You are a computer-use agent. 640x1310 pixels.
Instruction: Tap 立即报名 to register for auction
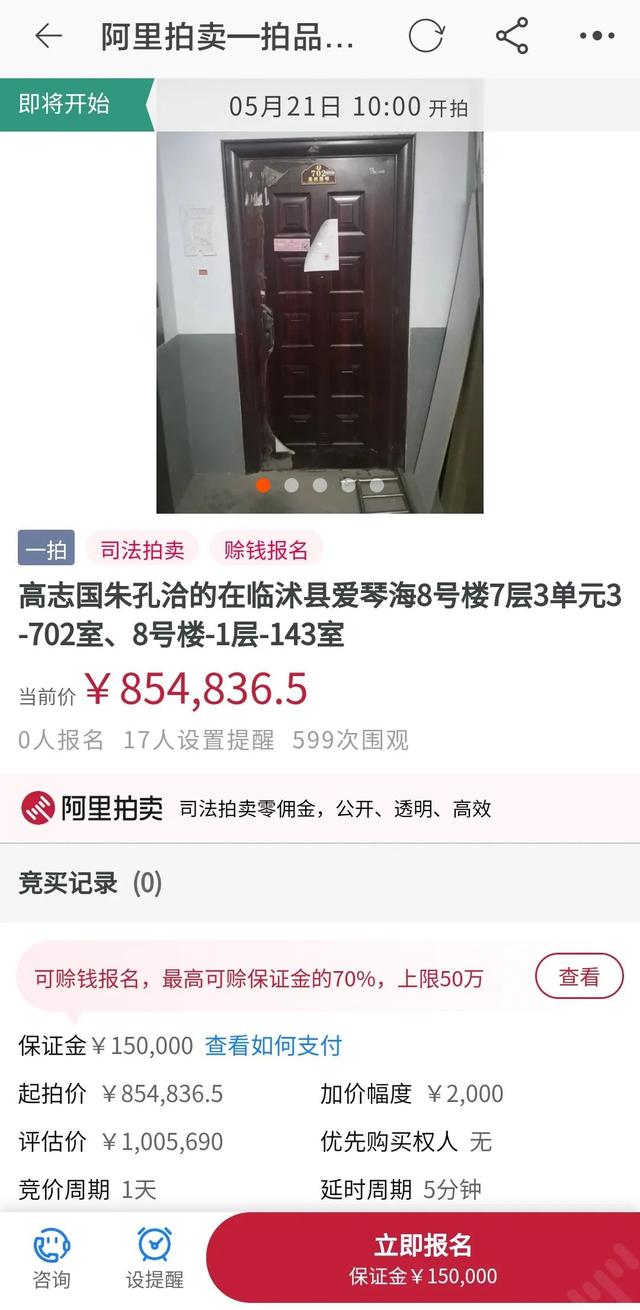tap(423, 1256)
